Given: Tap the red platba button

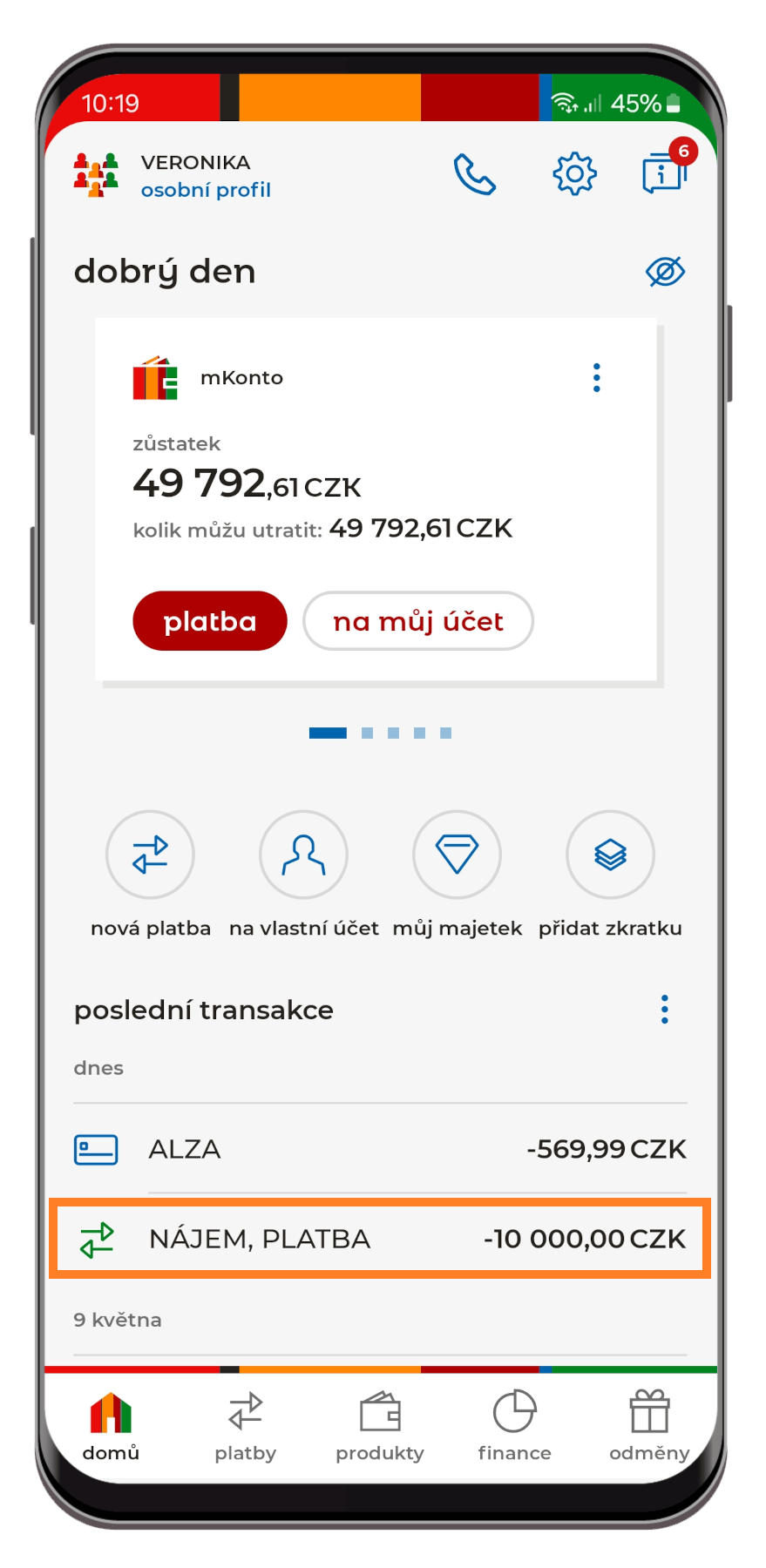Looking at the screenshot, I should click(x=210, y=621).
